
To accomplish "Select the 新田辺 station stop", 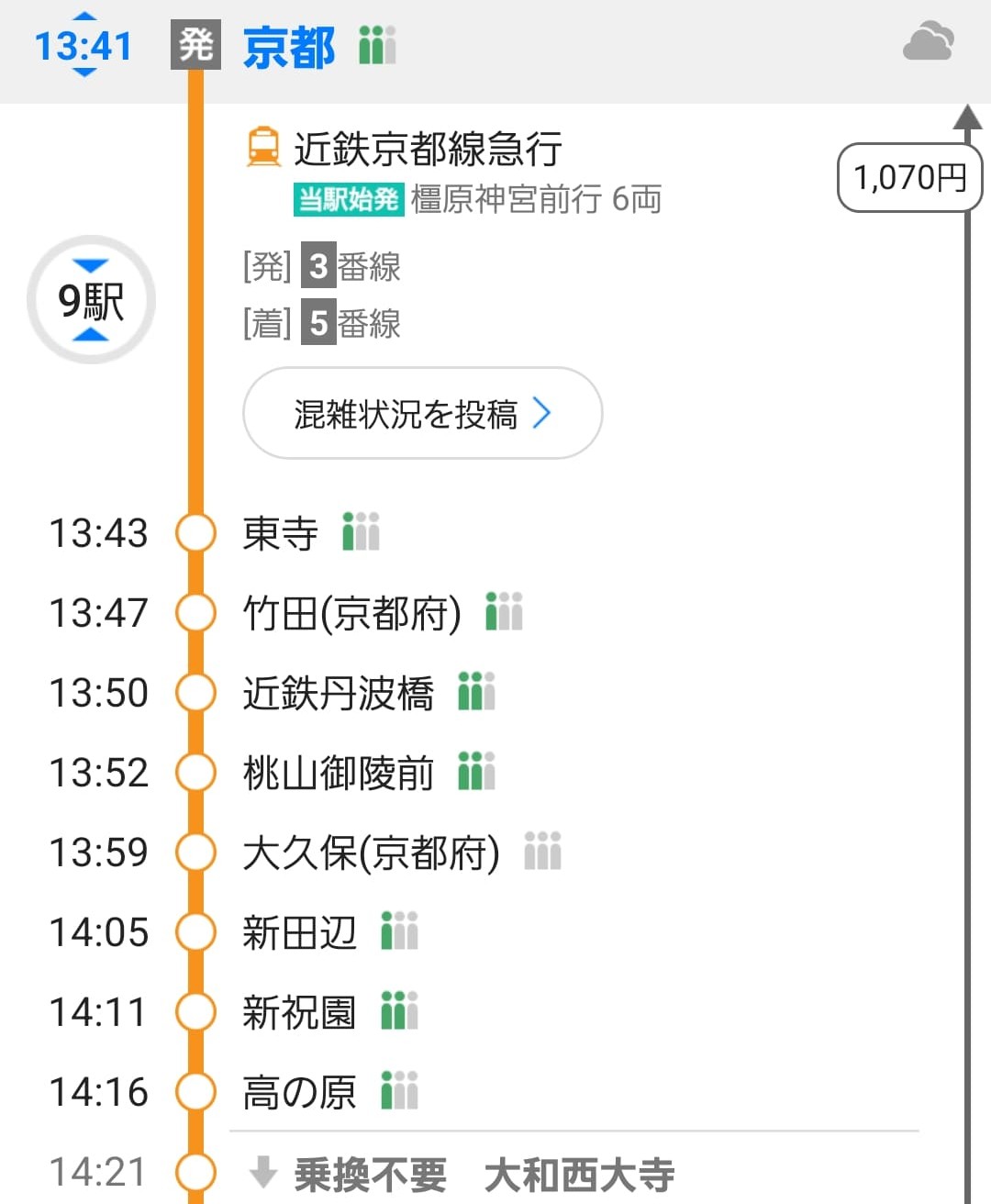I will click(x=299, y=932).
